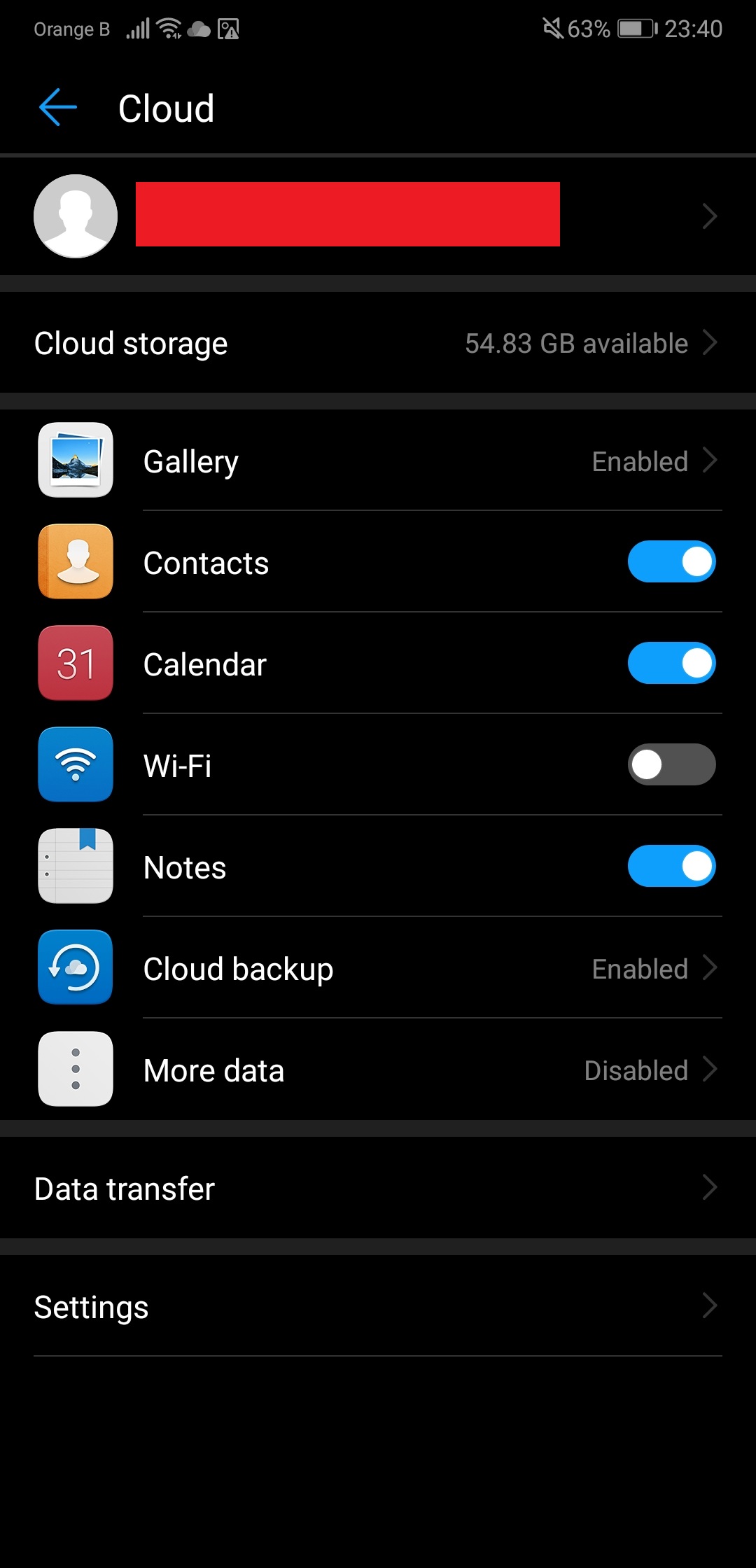Open the Gallery sync options
The image size is (756, 1568).
[x=710, y=461]
